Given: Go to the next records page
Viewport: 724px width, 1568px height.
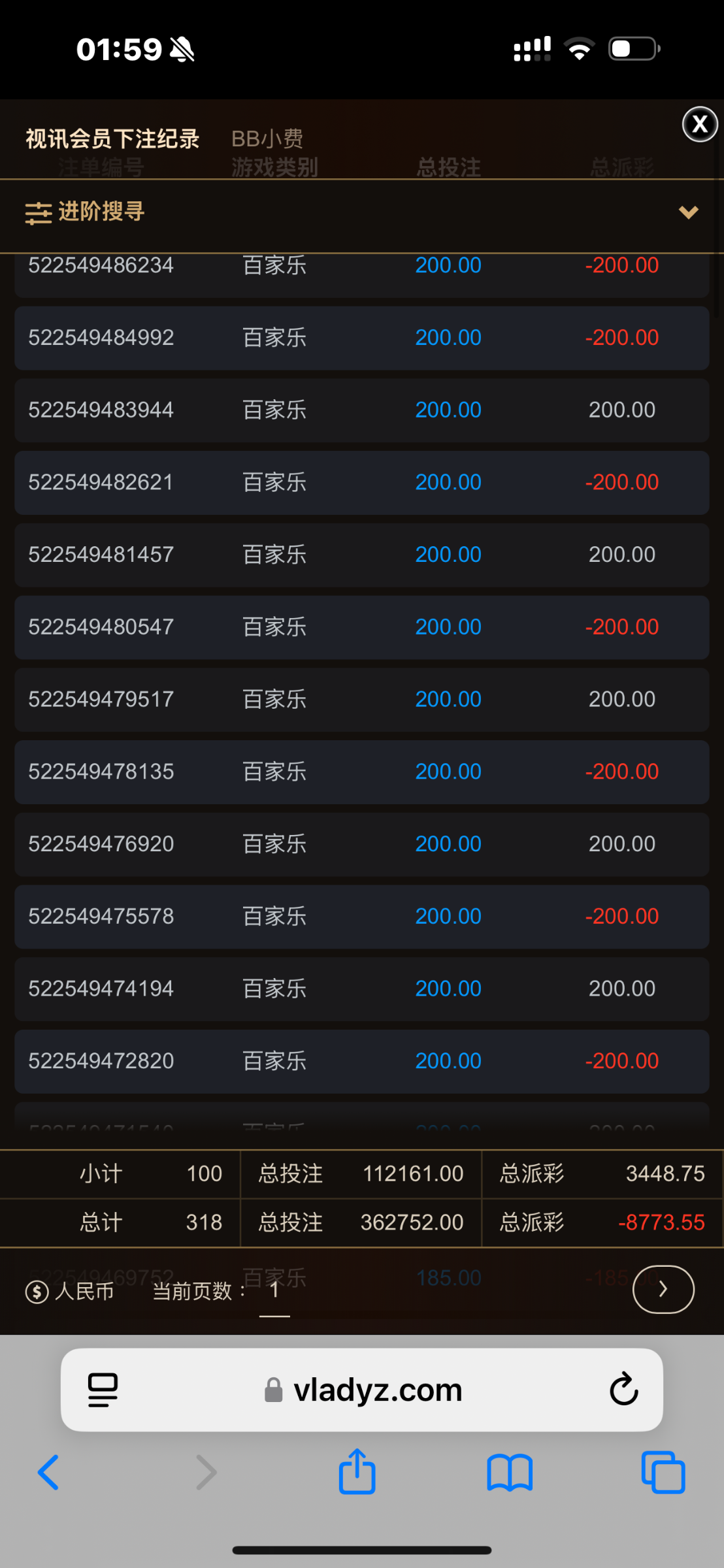Looking at the screenshot, I should click(663, 1289).
